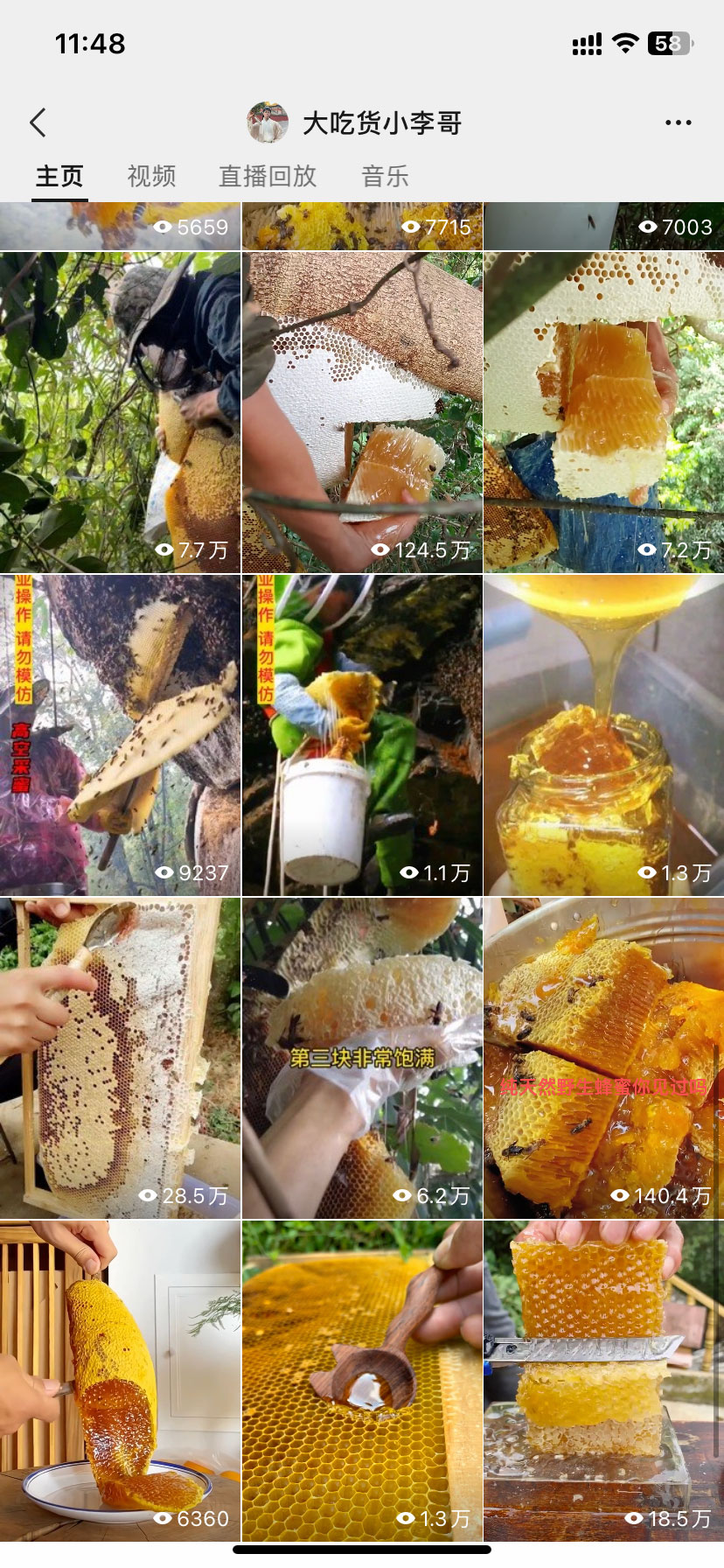This screenshot has width=724, height=1568.
Task: Open the 直播回放 tab
Action: [268, 176]
